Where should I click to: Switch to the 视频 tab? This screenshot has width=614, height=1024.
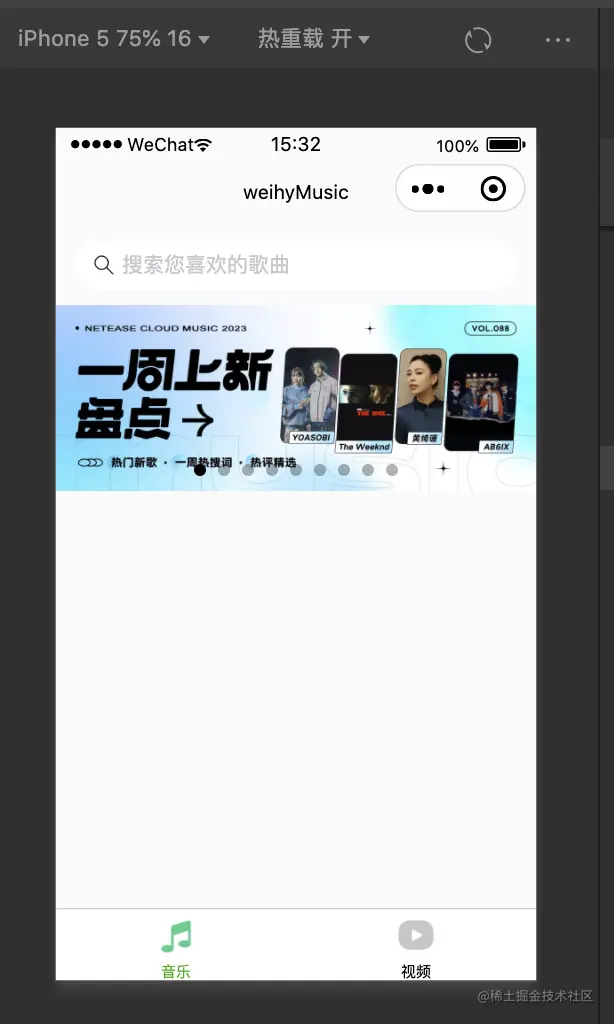(x=416, y=948)
